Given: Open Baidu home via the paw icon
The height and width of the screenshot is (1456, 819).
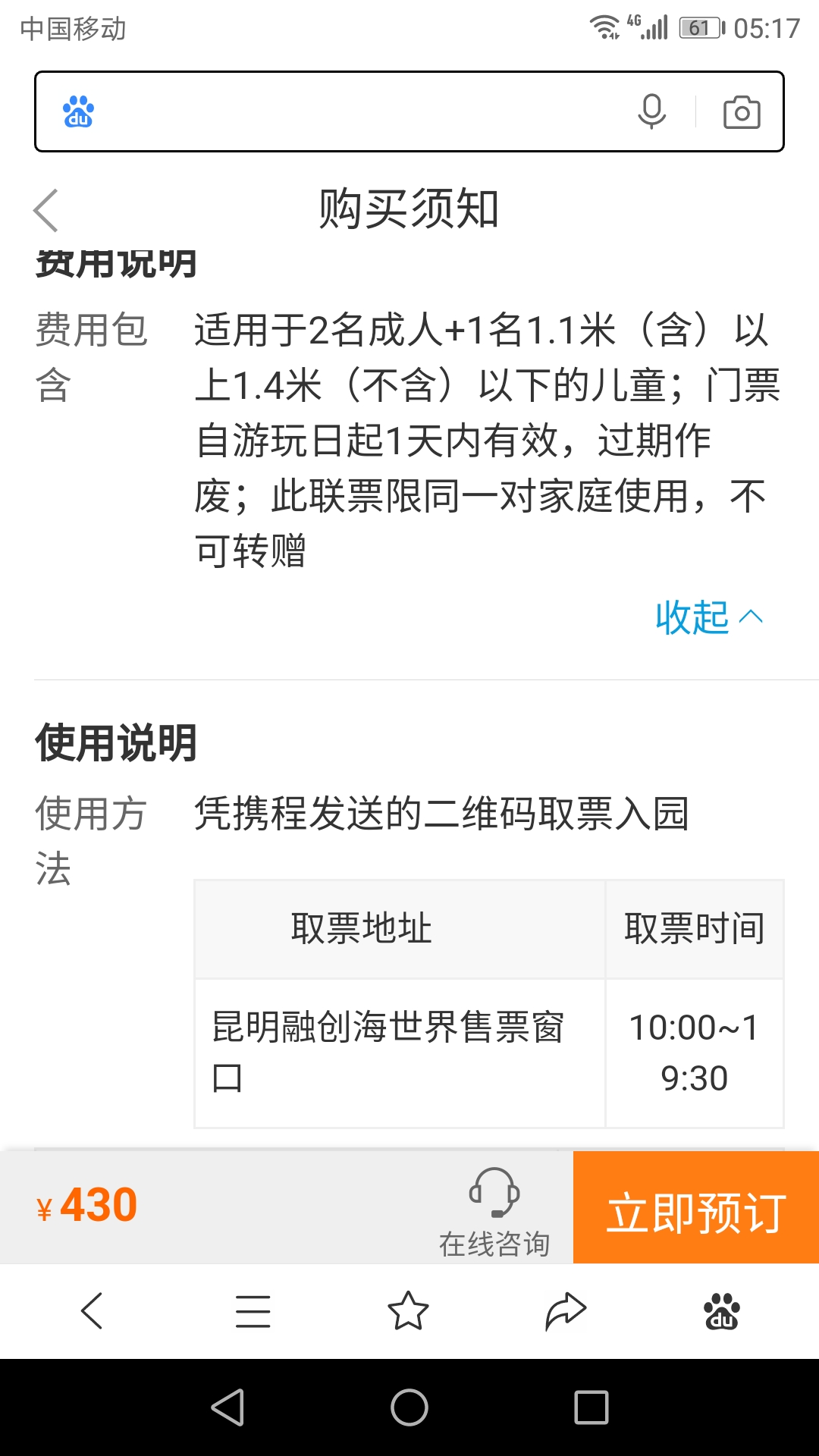Looking at the screenshot, I should 722,1311.
